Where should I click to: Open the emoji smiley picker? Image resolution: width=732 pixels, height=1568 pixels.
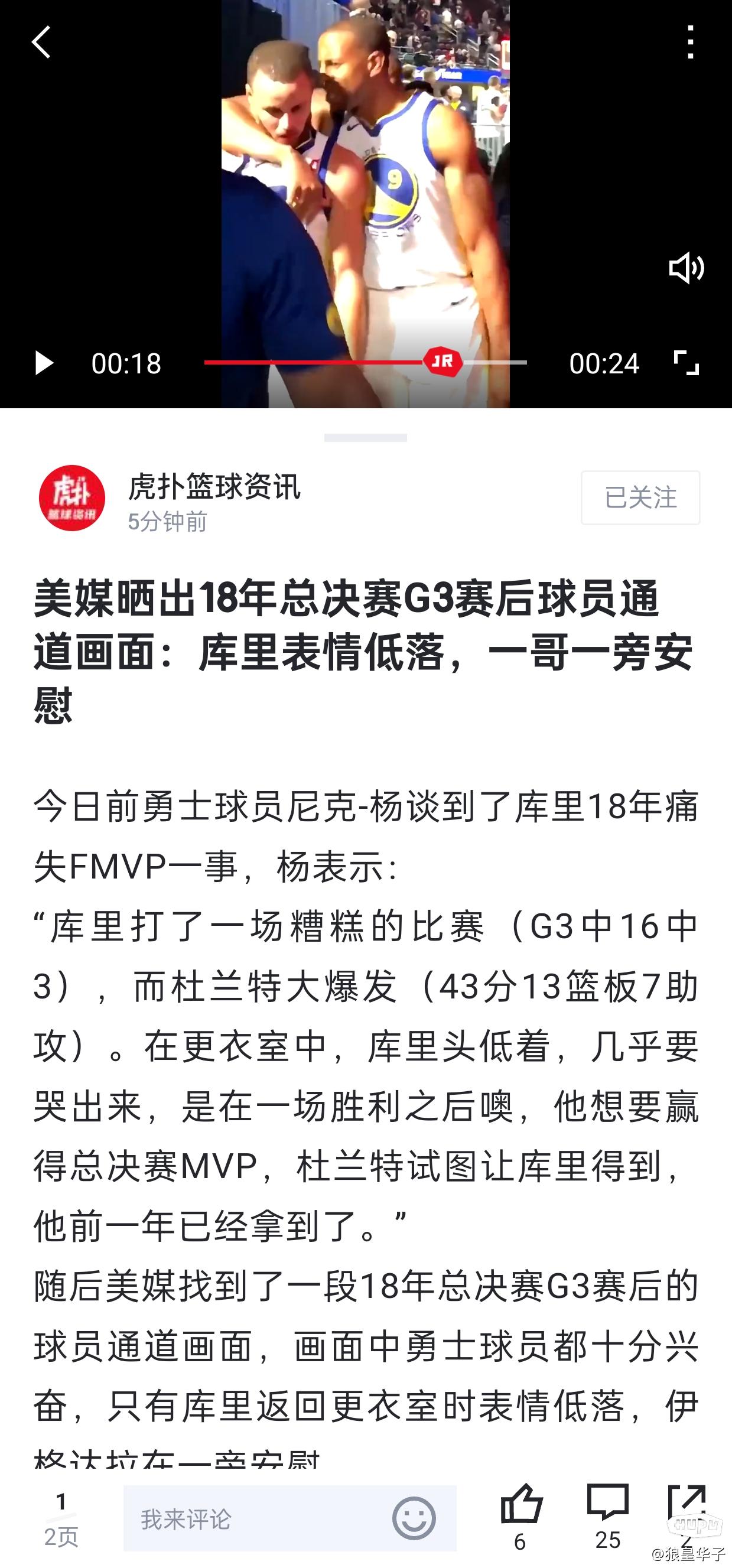(414, 1518)
